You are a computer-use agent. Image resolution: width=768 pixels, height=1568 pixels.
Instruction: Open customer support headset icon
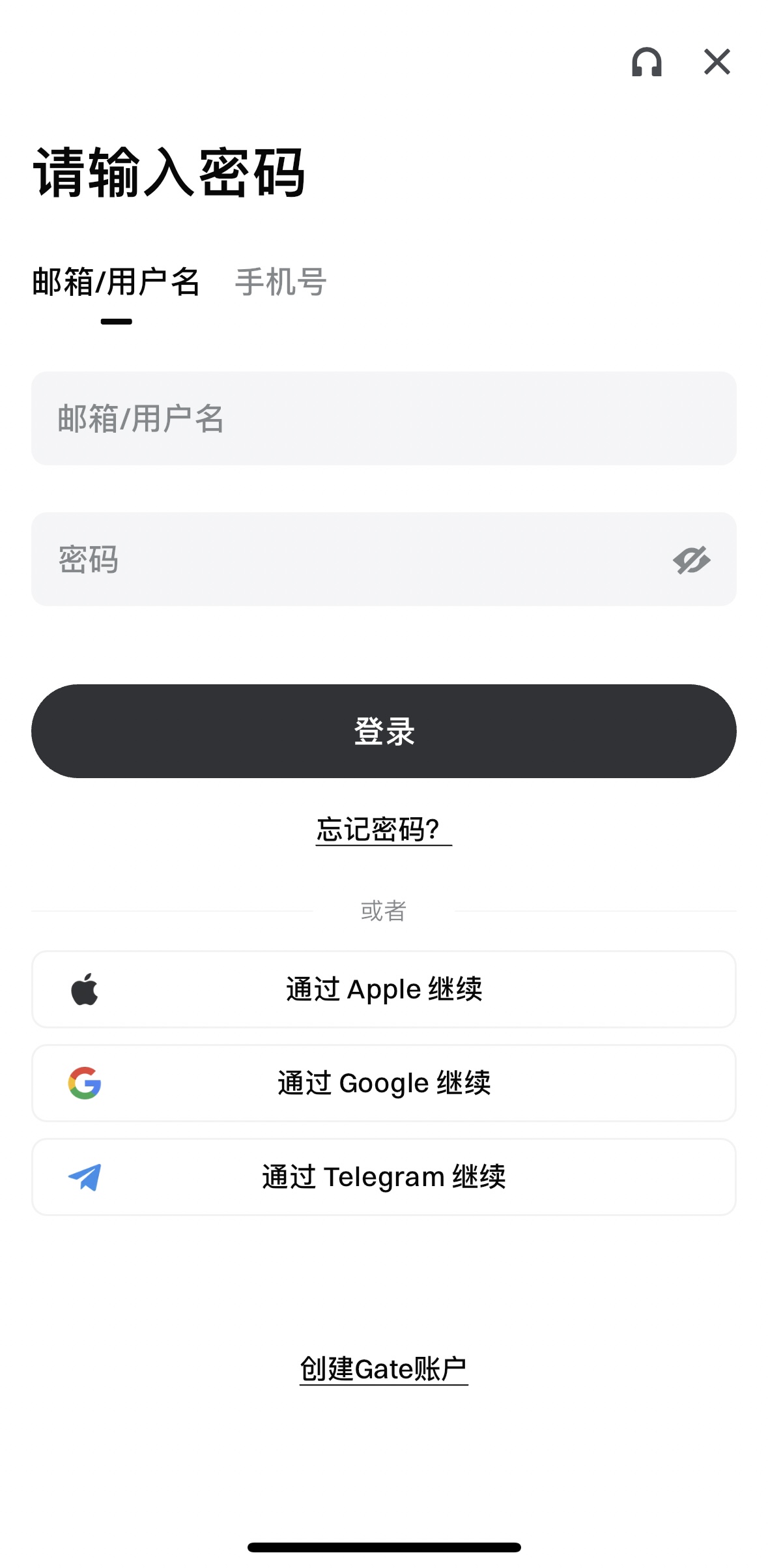[x=646, y=63]
